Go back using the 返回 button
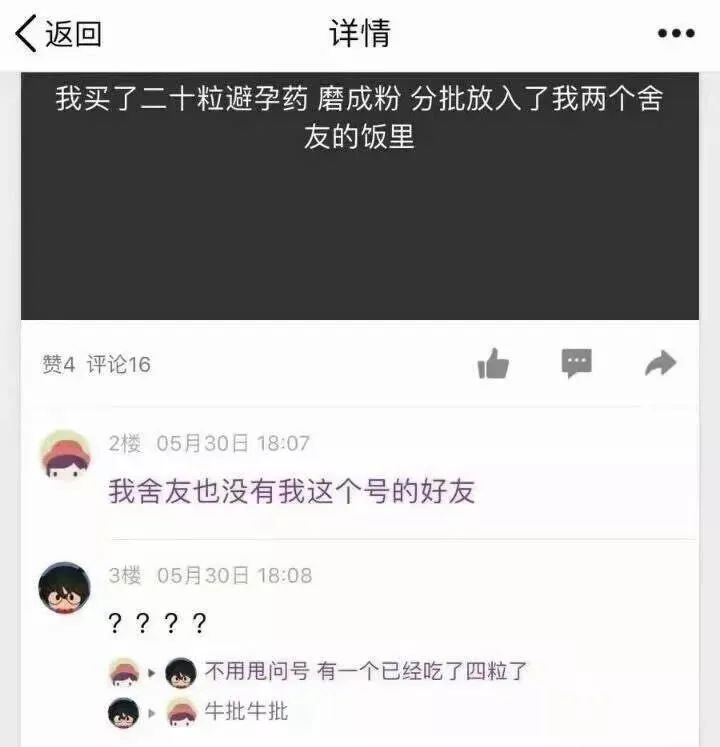720x747 pixels. coord(58,34)
